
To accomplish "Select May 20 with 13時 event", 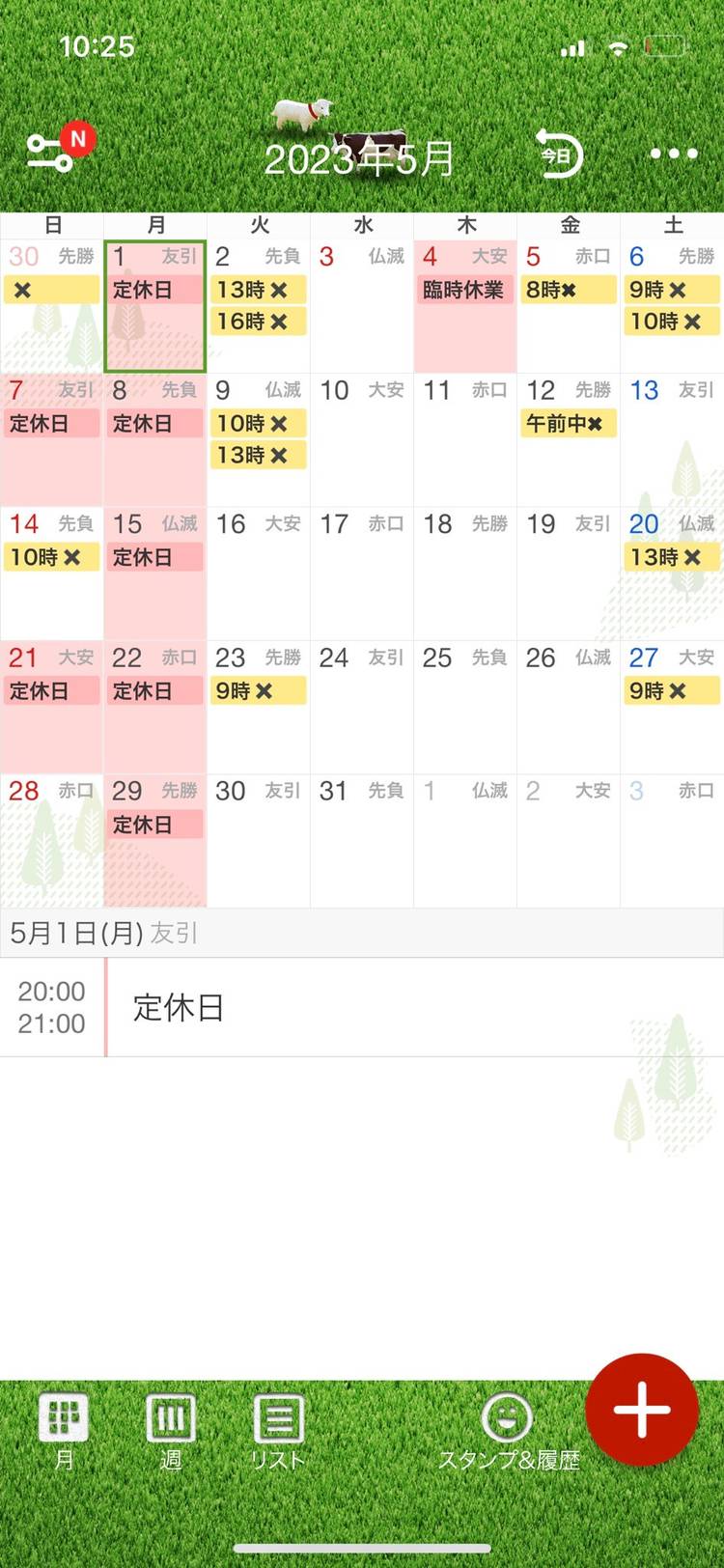I will [x=672, y=574].
